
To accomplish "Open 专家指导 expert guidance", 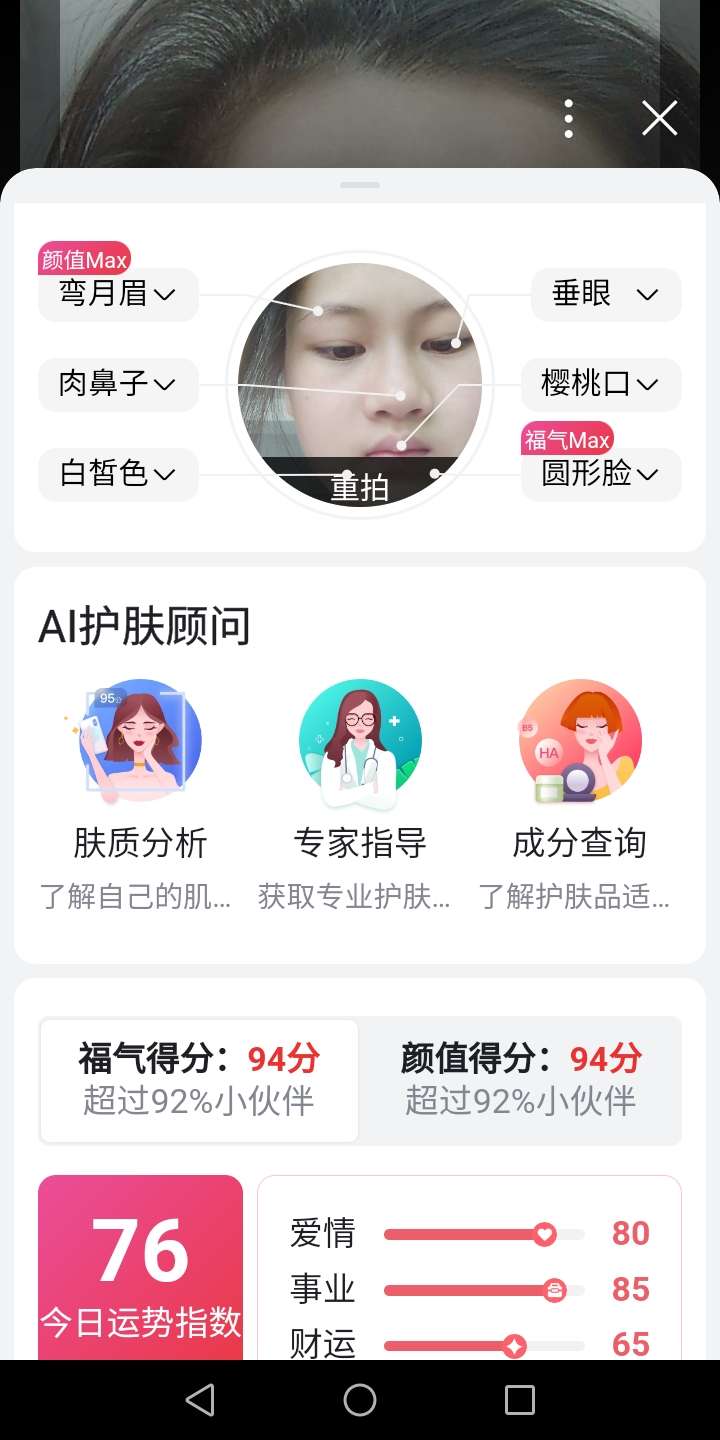I will click(360, 770).
